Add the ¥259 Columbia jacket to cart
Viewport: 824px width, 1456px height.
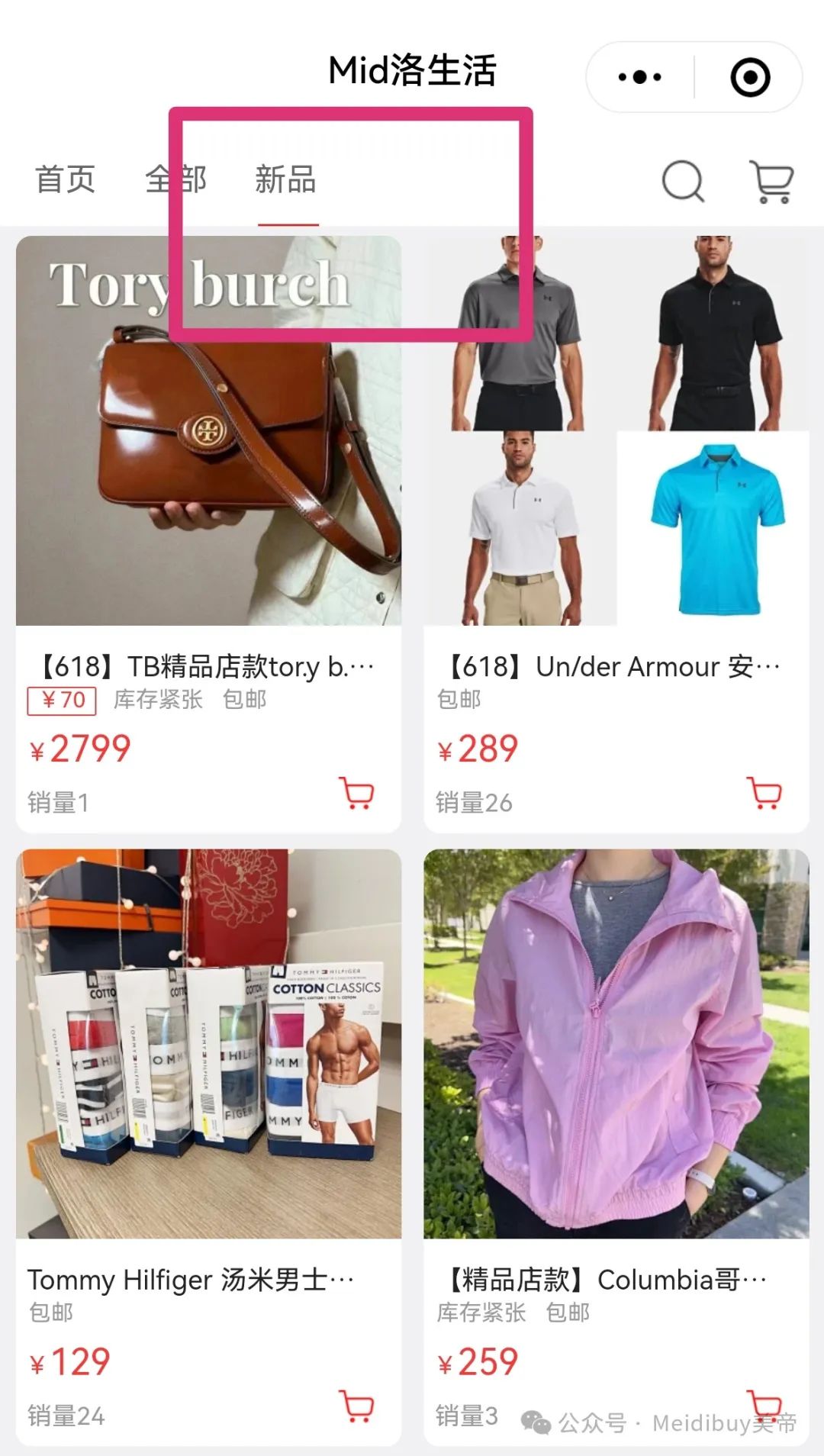click(765, 1405)
